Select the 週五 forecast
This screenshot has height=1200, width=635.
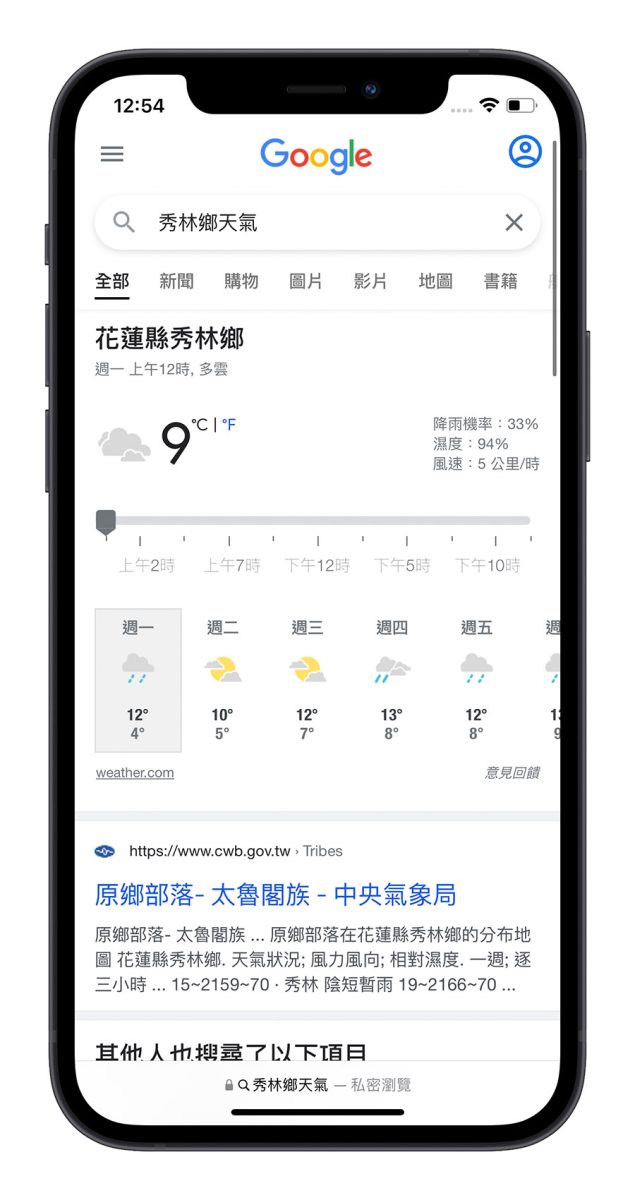pos(476,680)
